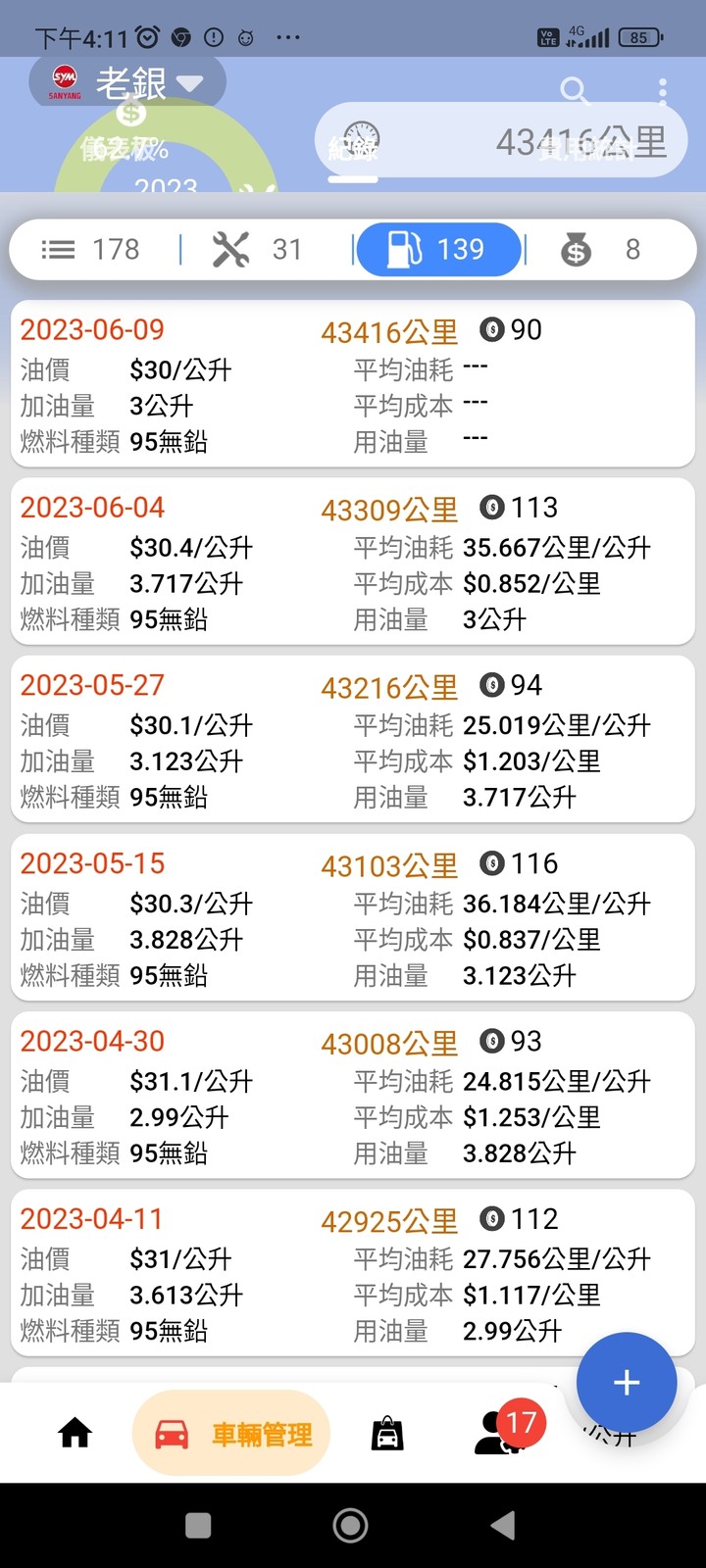
Task: Select the 車輛管理 tab
Action: pos(231,1434)
